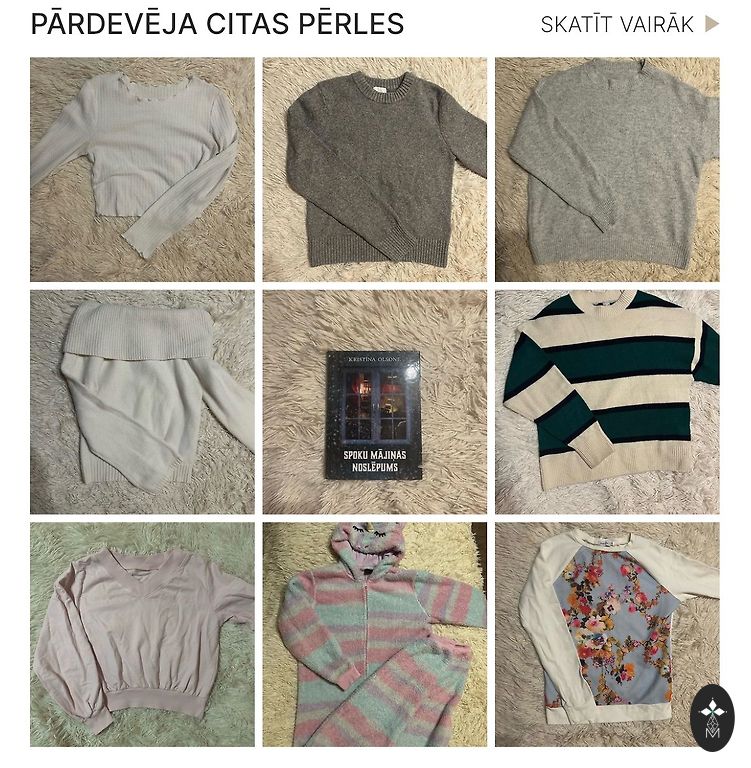Tap Skatīt vairāk to see more
This screenshot has height=768, width=751.
(628, 24)
